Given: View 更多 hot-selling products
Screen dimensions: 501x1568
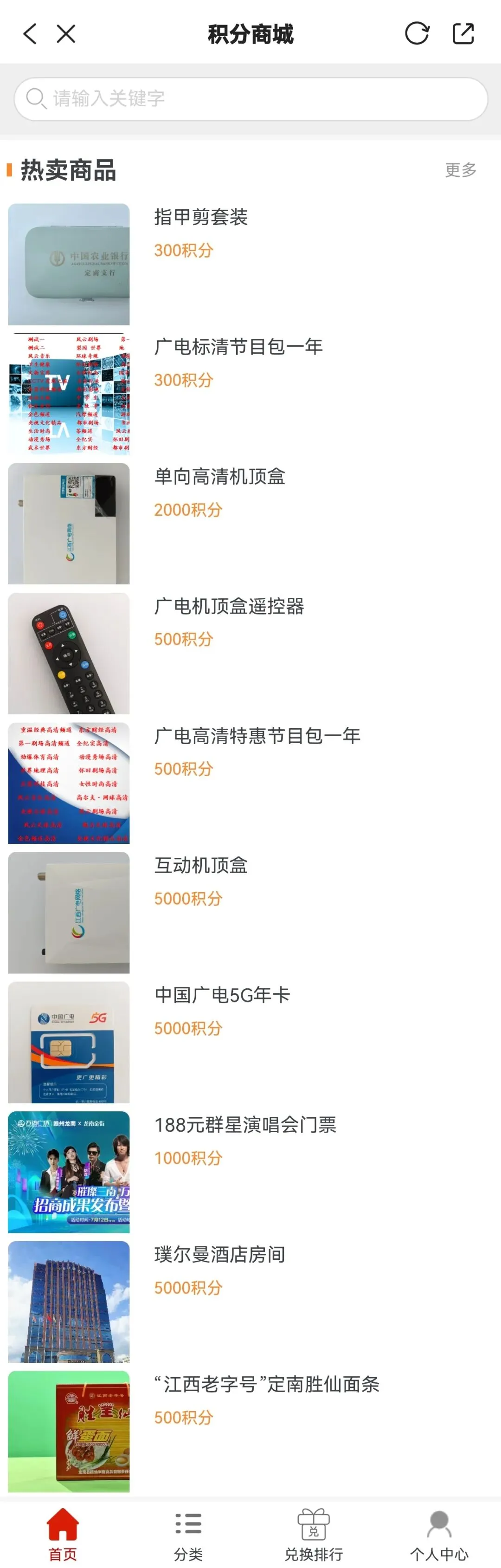Looking at the screenshot, I should pos(460,170).
